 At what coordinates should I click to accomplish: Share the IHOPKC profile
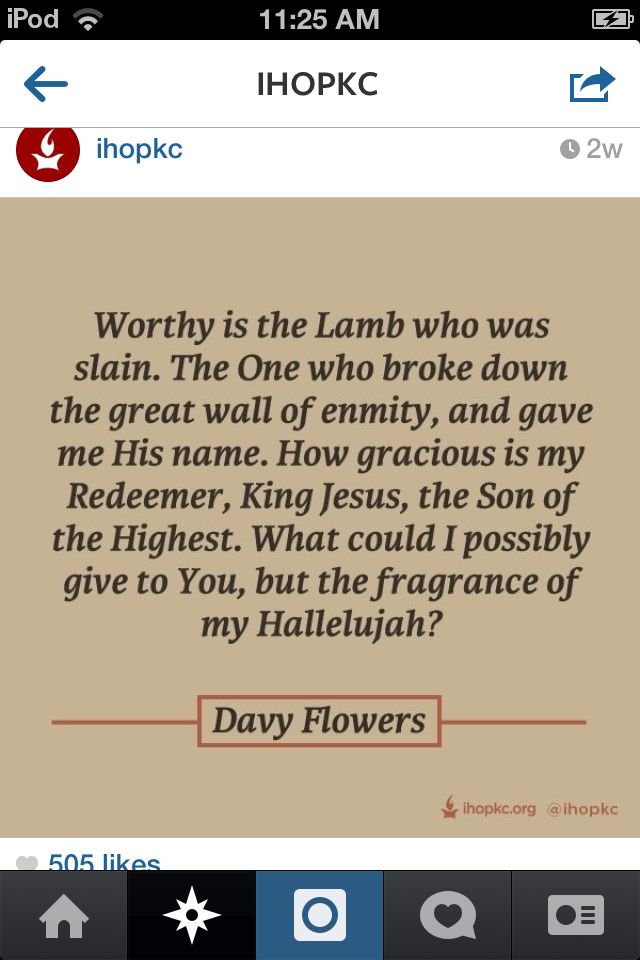[591, 85]
